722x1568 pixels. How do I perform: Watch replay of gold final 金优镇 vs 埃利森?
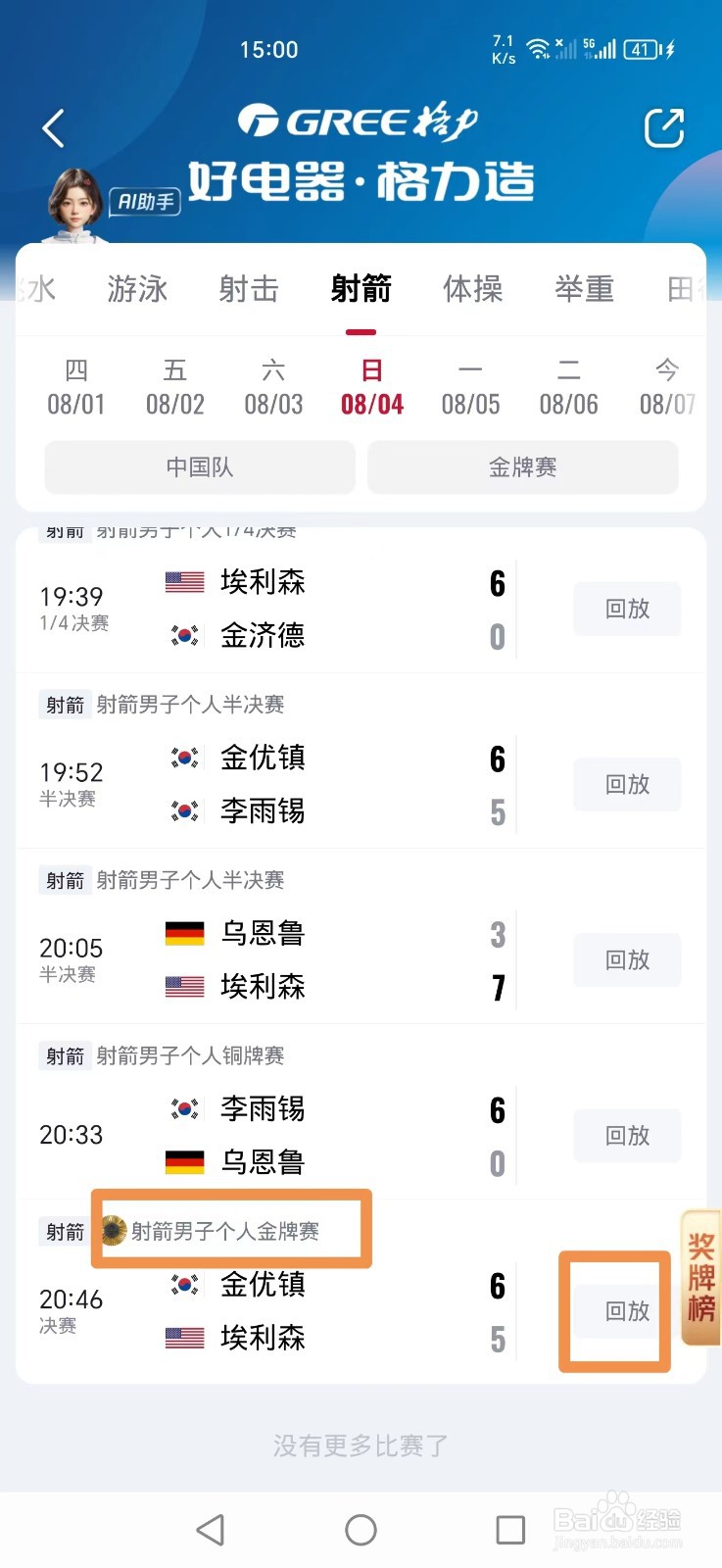[627, 1310]
